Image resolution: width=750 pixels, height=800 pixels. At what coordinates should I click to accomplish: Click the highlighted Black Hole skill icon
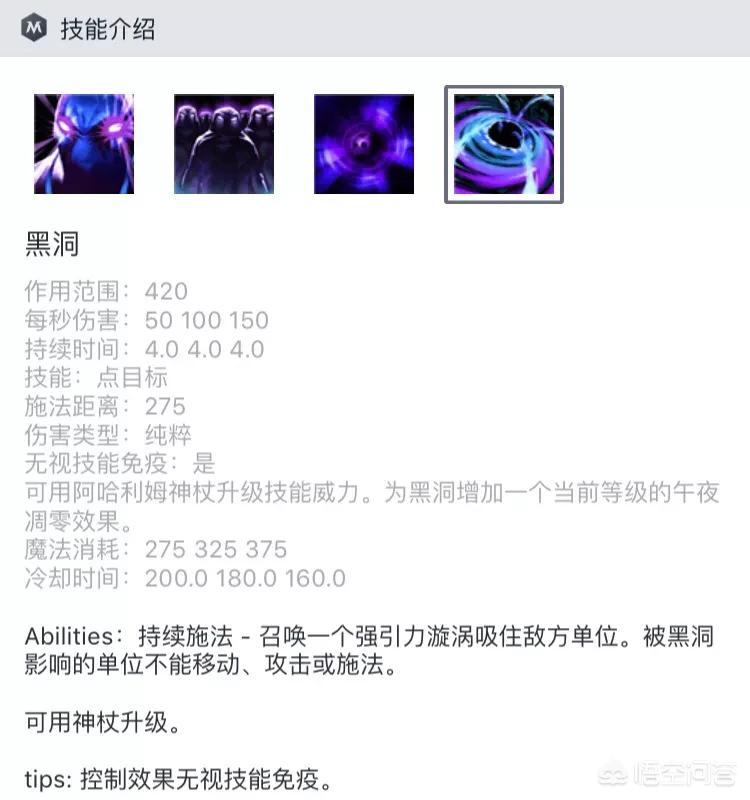pyautogui.click(x=504, y=143)
